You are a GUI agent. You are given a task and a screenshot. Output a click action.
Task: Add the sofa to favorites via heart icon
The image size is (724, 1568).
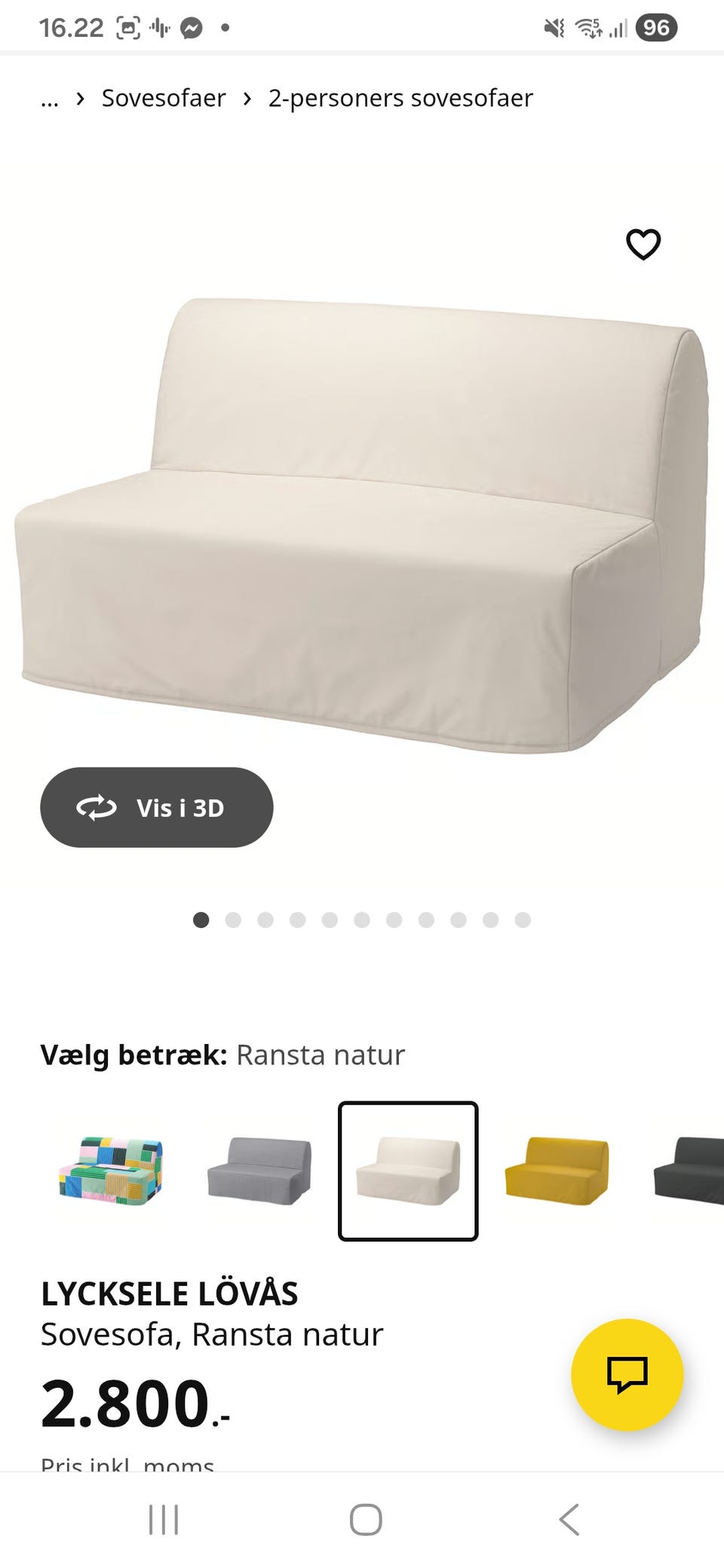[643, 243]
